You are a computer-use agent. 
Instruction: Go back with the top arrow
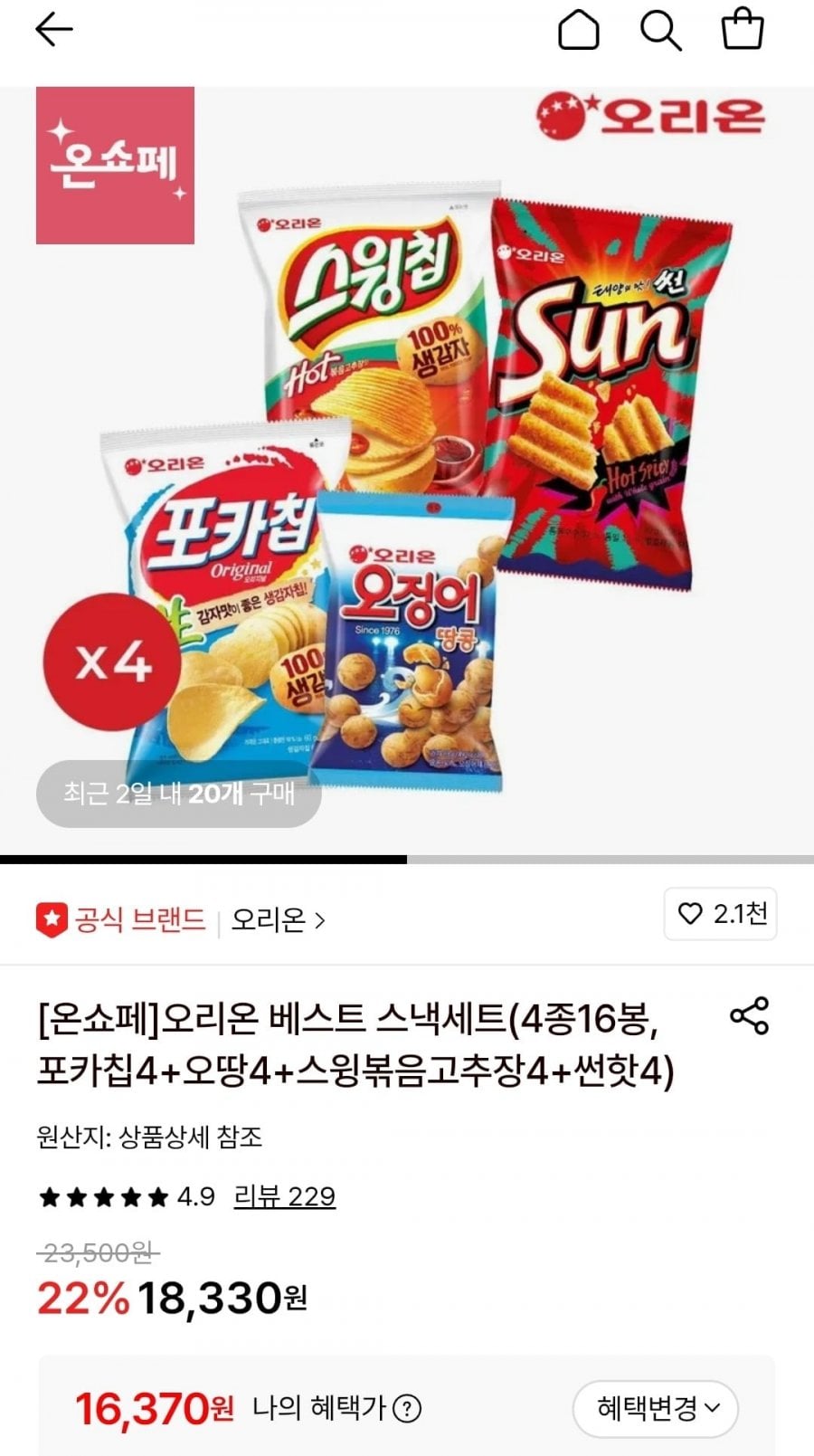pos(53,31)
